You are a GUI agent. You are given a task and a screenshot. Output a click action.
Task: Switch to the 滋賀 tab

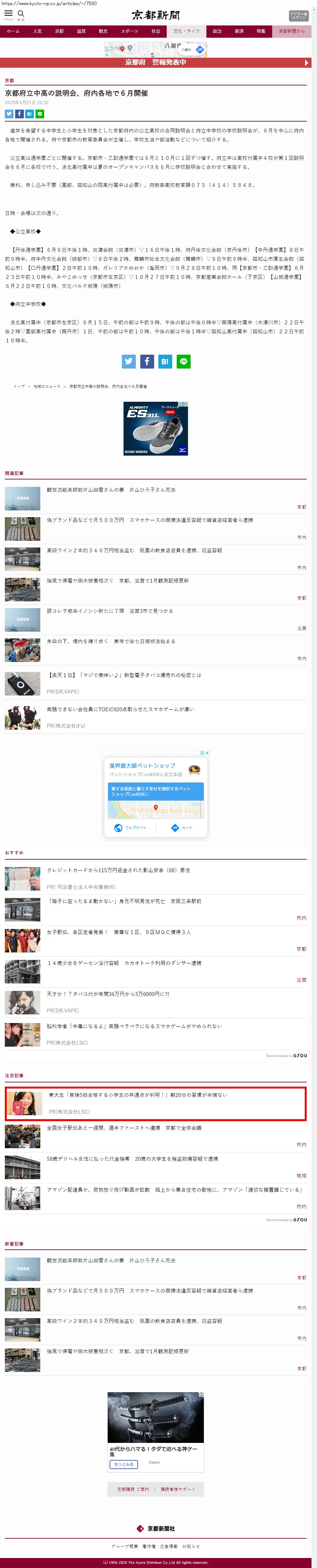[81, 31]
